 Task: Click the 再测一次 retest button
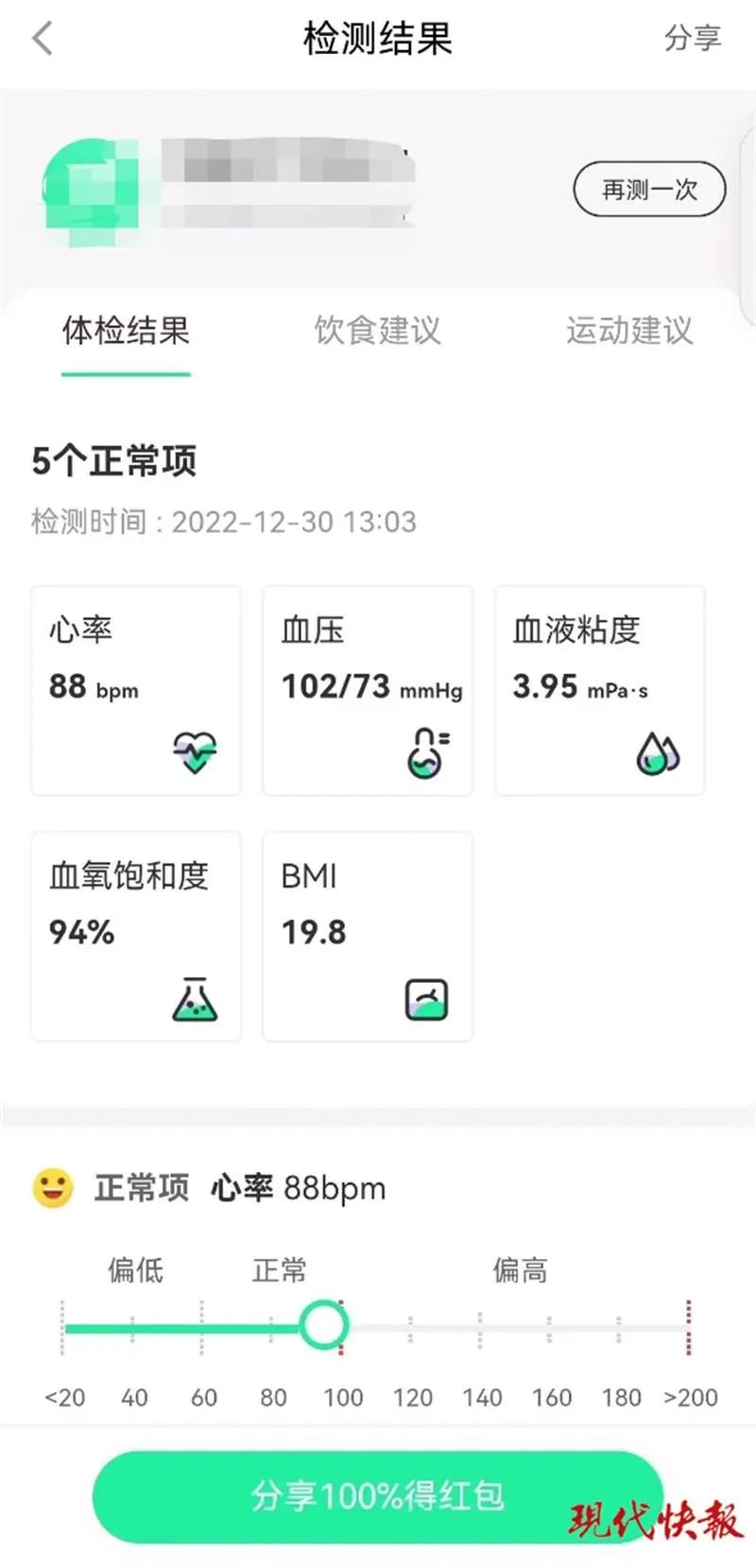tap(649, 189)
